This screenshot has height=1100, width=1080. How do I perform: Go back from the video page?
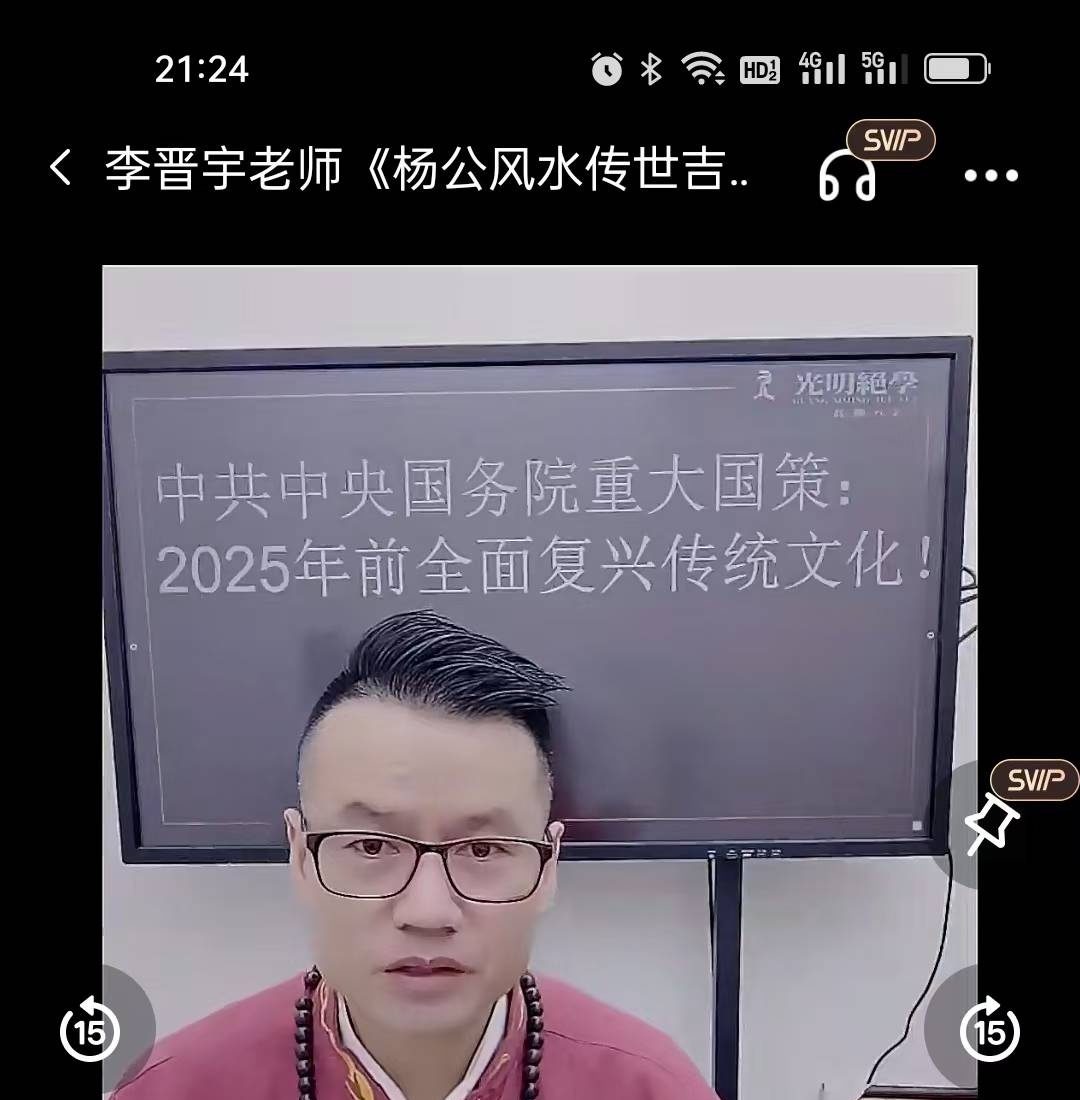[x=60, y=169]
